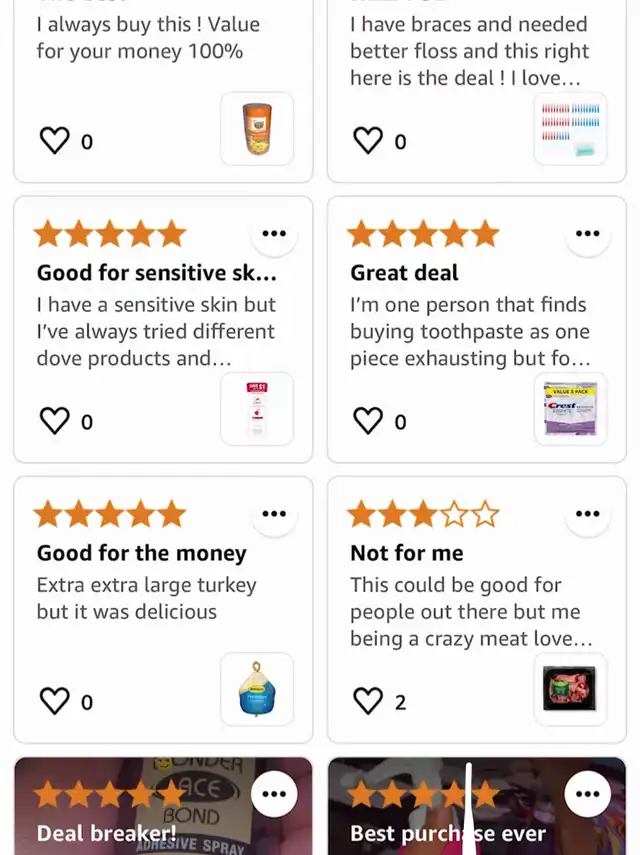Like the 'Not for me' review
The height and width of the screenshot is (855, 640).
pos(368,701)
